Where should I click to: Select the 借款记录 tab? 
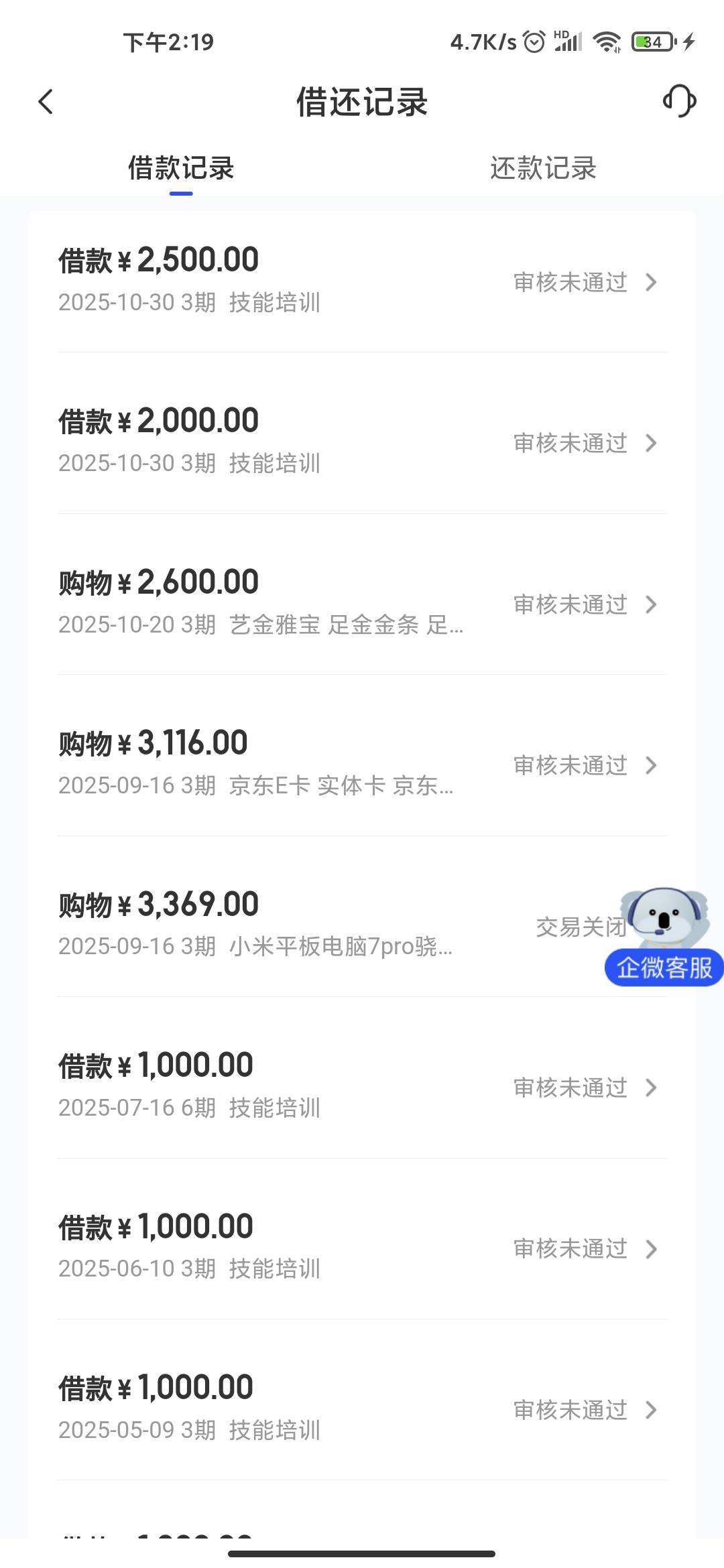point(181,168)
